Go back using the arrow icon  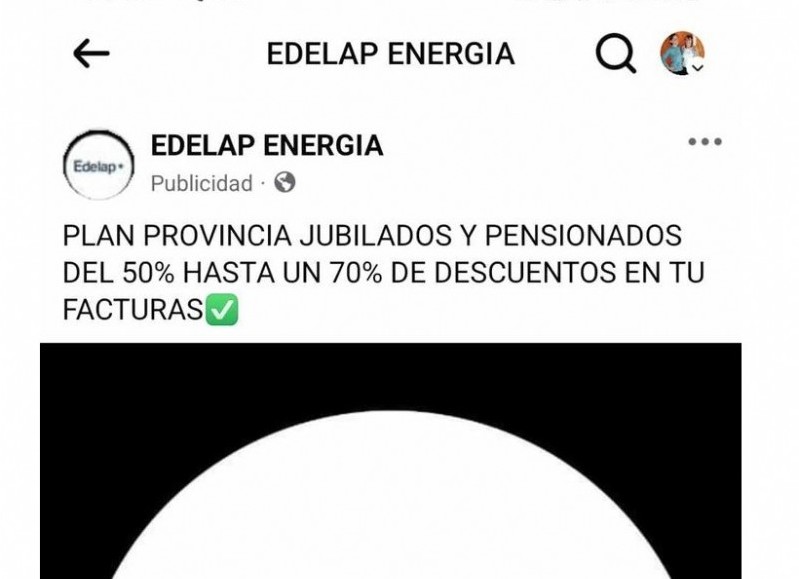tap(91, 54)
